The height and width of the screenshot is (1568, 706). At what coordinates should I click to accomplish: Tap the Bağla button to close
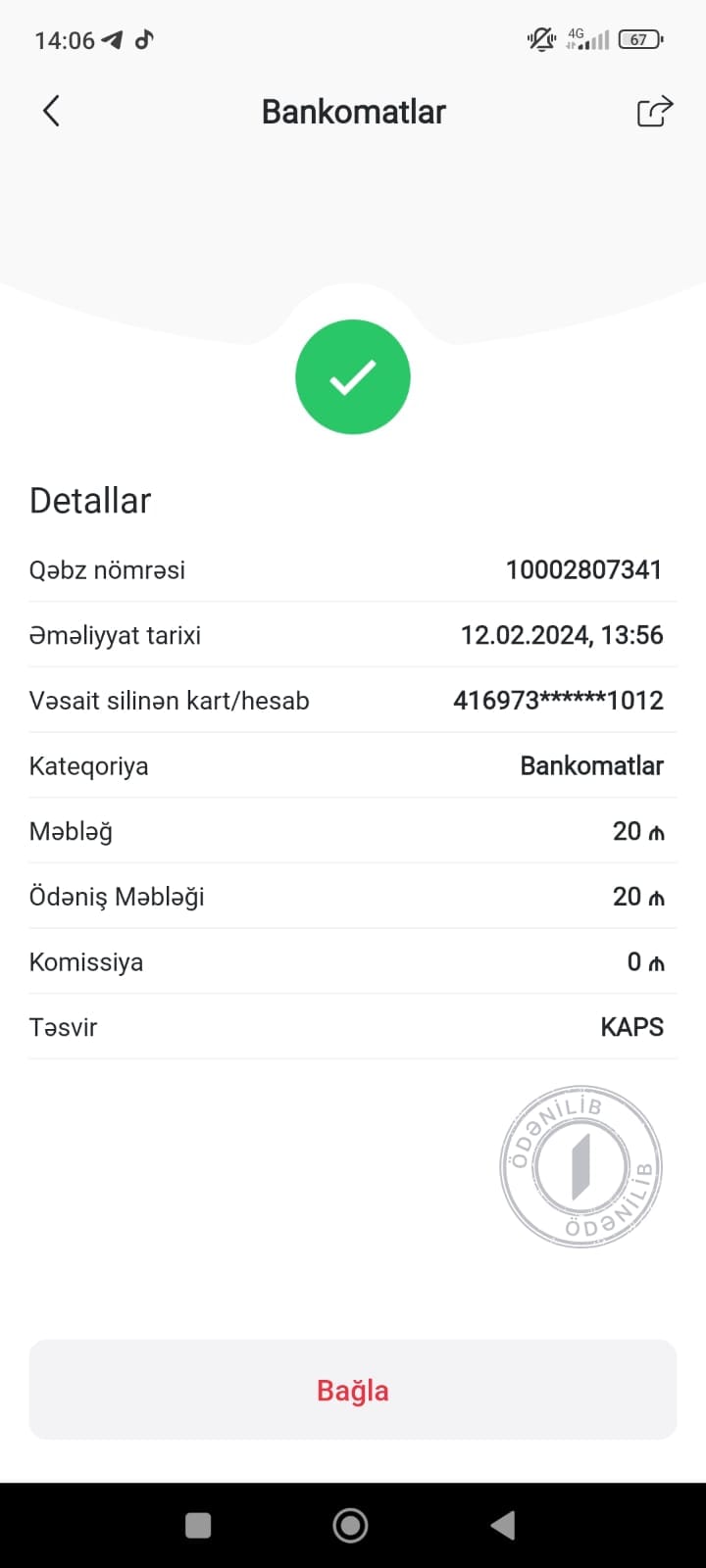353,1390
